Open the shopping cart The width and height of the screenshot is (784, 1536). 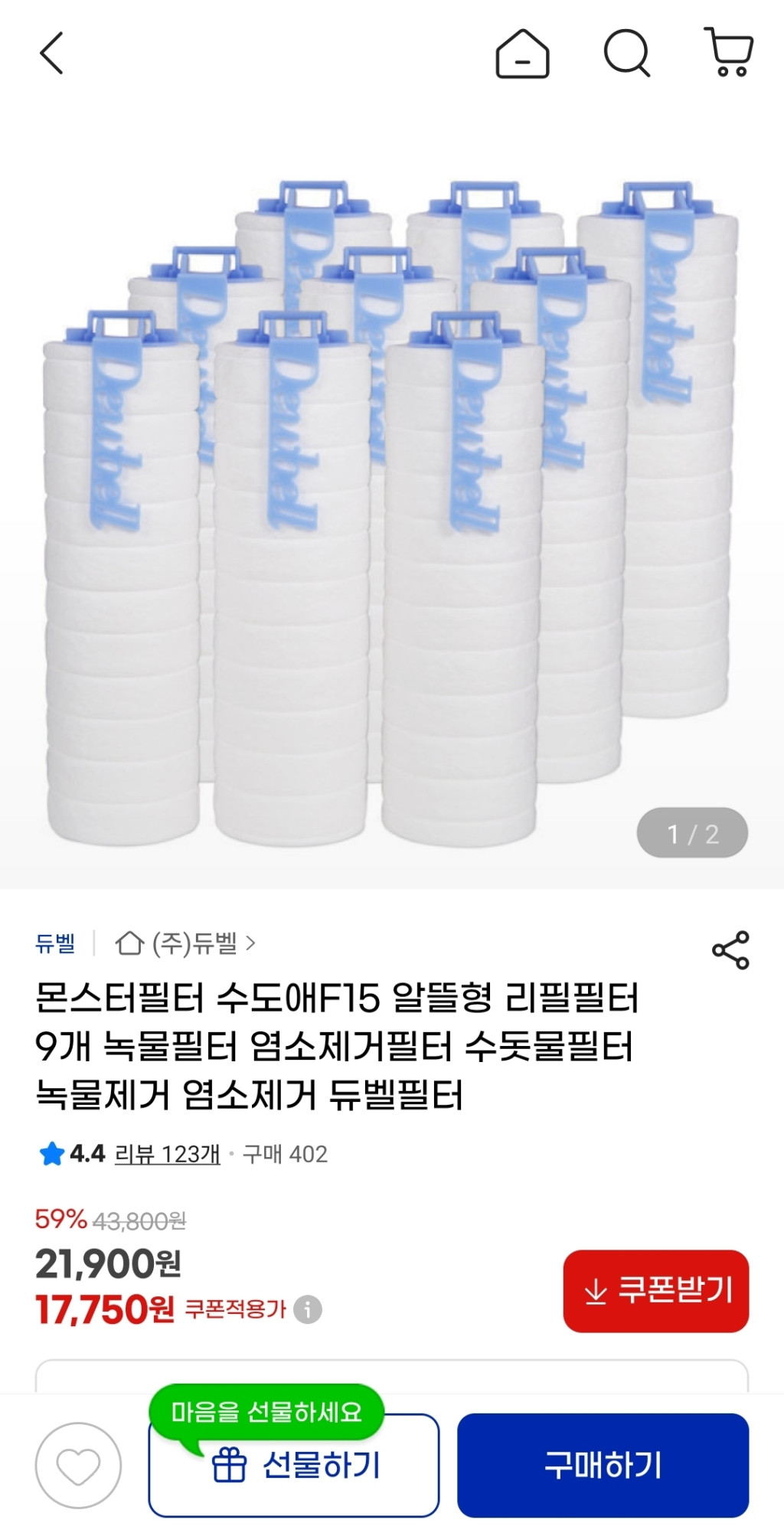click(x=729, y=54)
